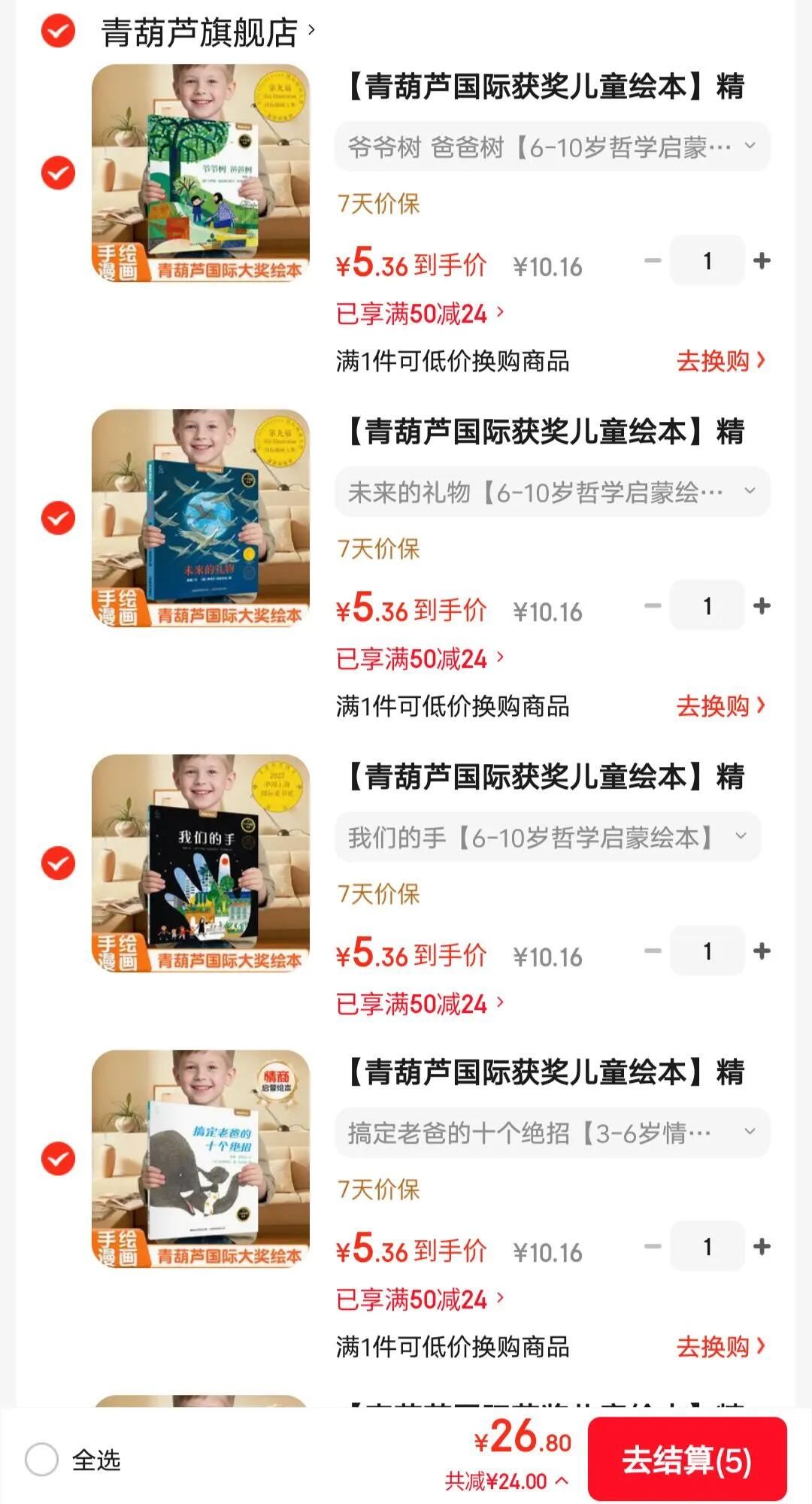The image size is (812, 1504).
Task: Expand 搞定老爸的十个绝招 variant dropdown
Action: [x=552, y=1133]
